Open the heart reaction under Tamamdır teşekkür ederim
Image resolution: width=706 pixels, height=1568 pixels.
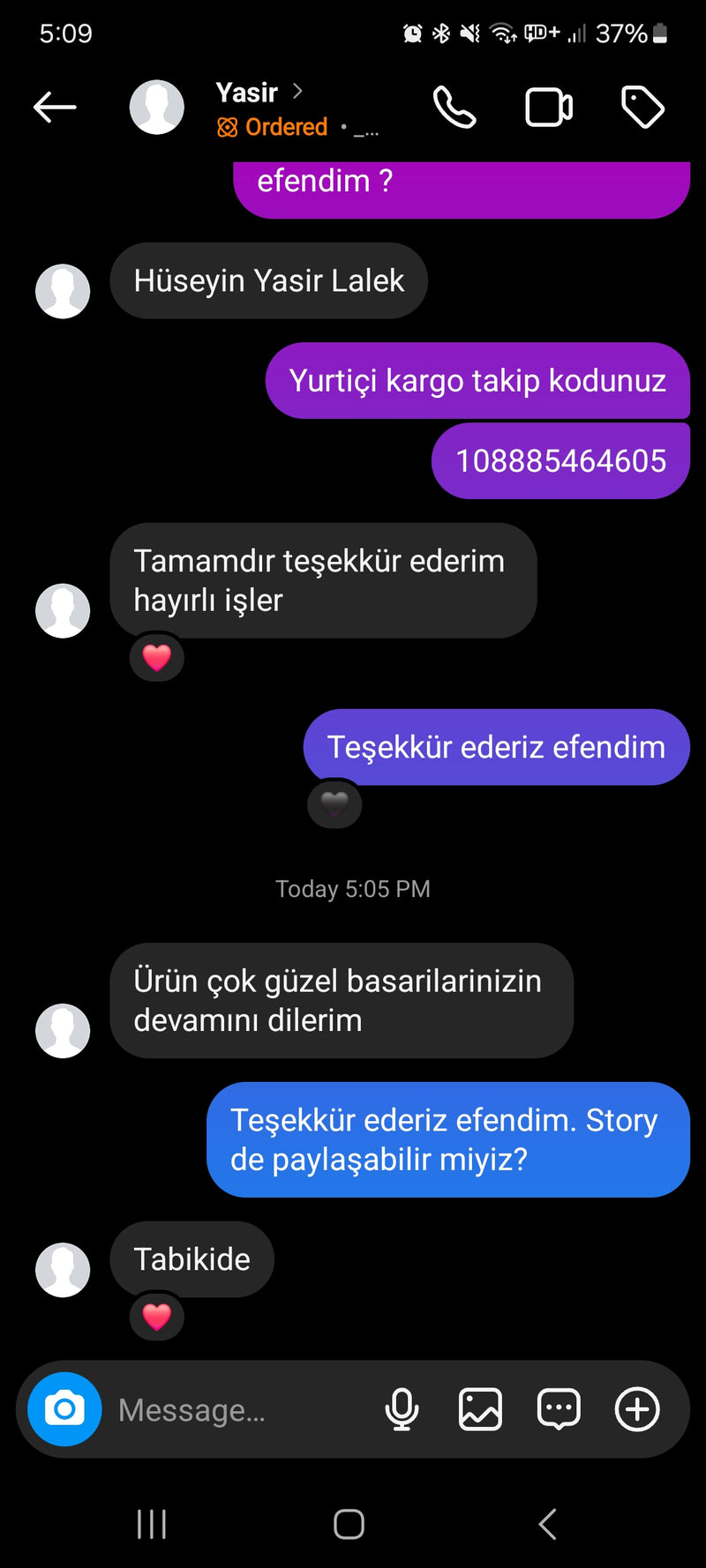tap(157, 658)
